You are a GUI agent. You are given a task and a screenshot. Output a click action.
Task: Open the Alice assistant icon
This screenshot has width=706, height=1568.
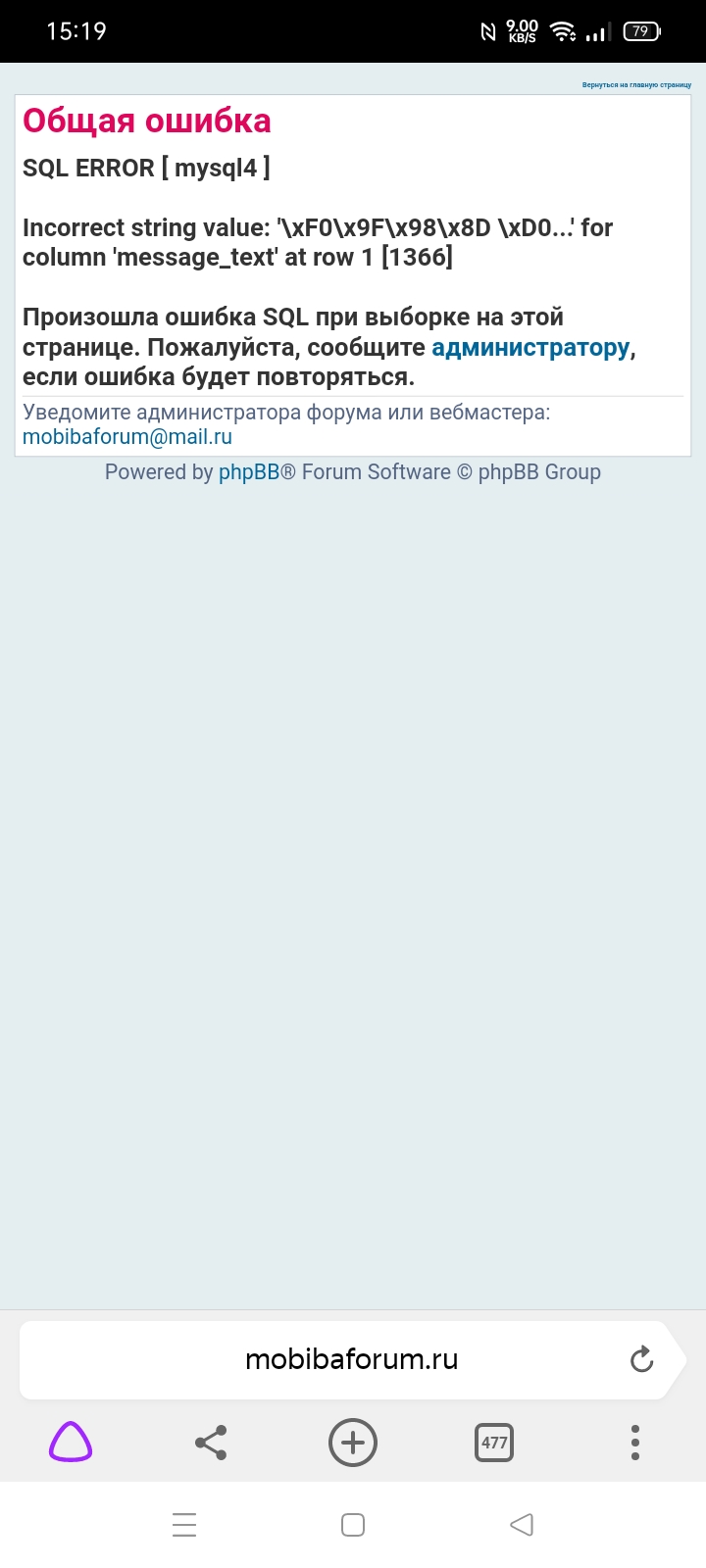tap(71, 1443)
